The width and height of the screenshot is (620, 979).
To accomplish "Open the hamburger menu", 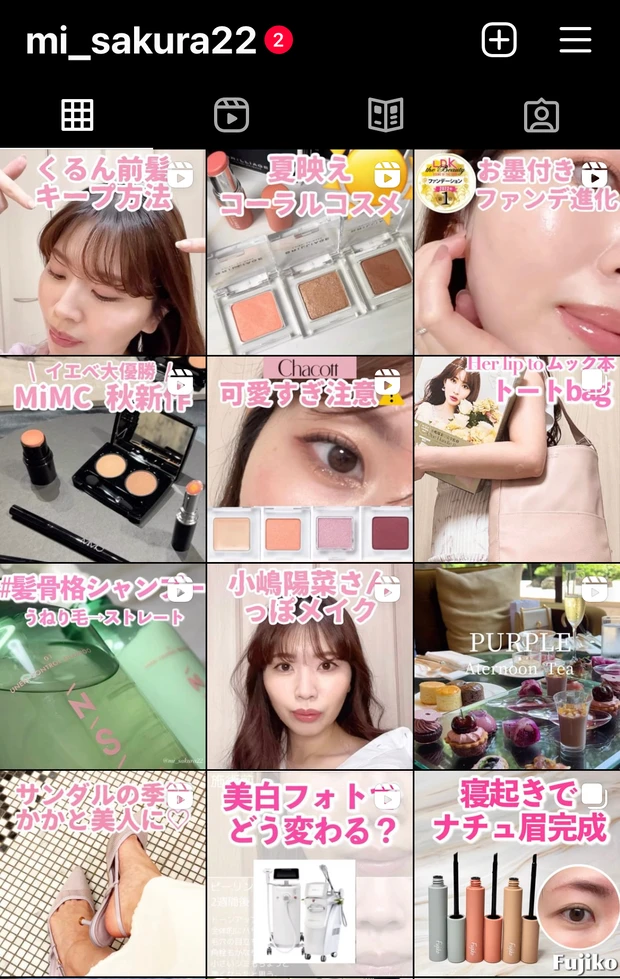I will [575, 40].
